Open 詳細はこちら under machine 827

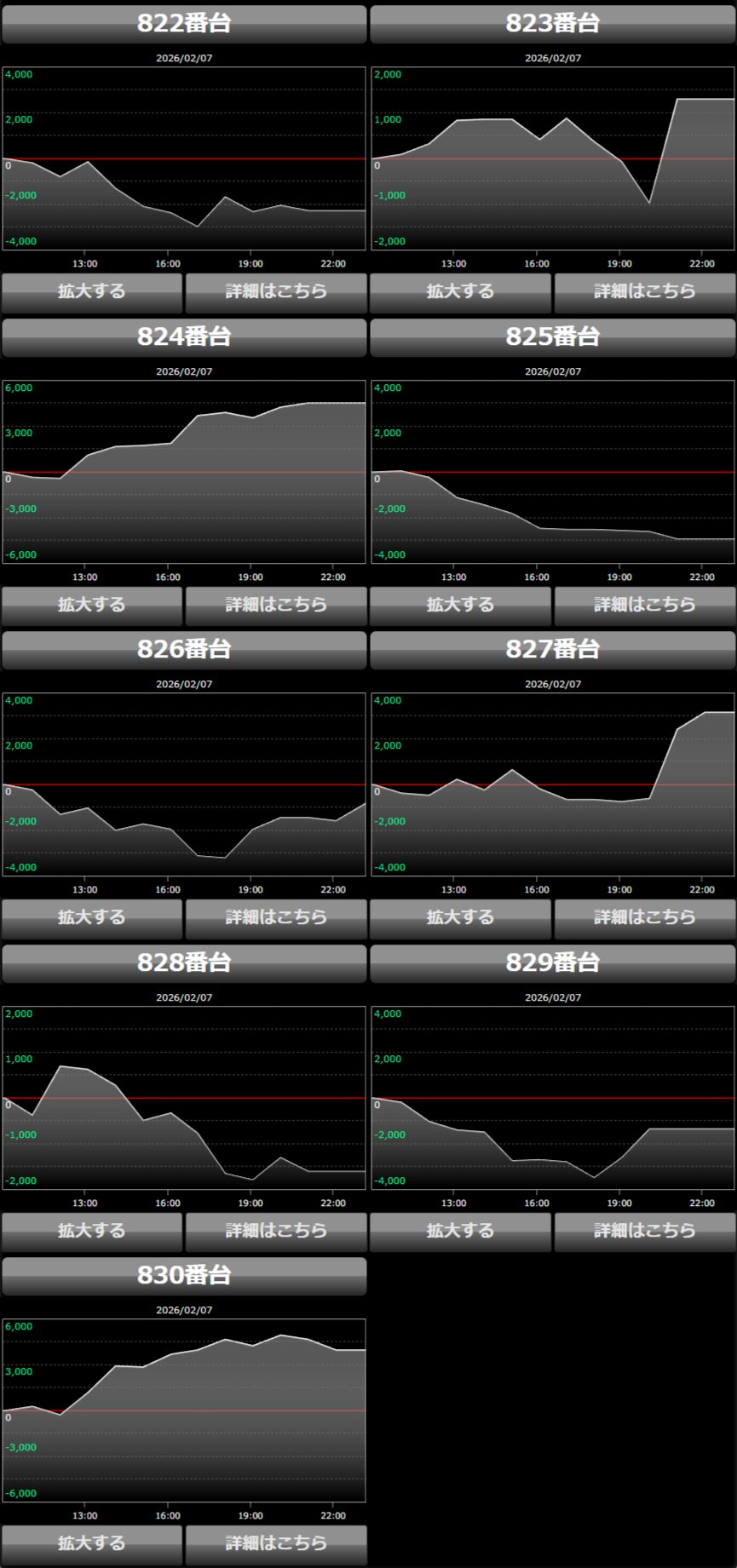click(645, 918)
